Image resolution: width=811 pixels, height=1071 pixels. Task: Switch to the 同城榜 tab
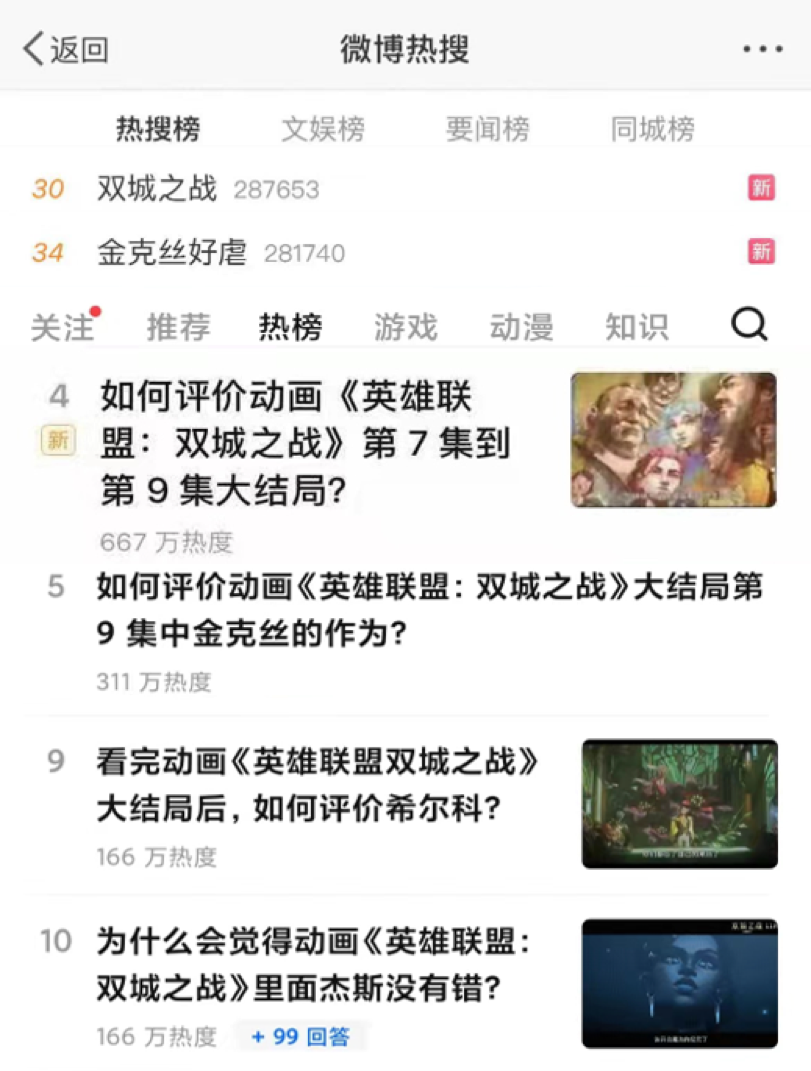(x=652, y=129)
